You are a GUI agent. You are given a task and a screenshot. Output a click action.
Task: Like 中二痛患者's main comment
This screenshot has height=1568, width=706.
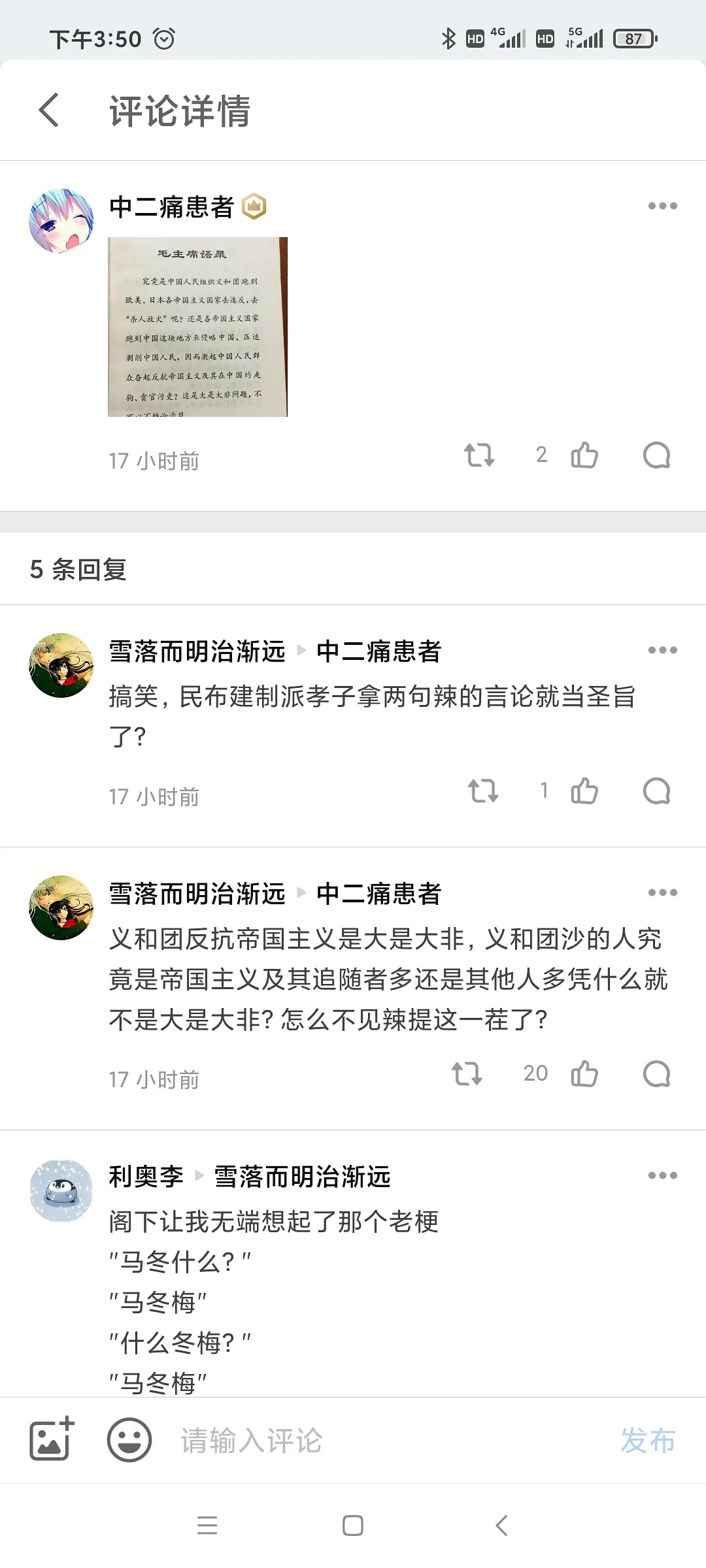pos(584,455)
